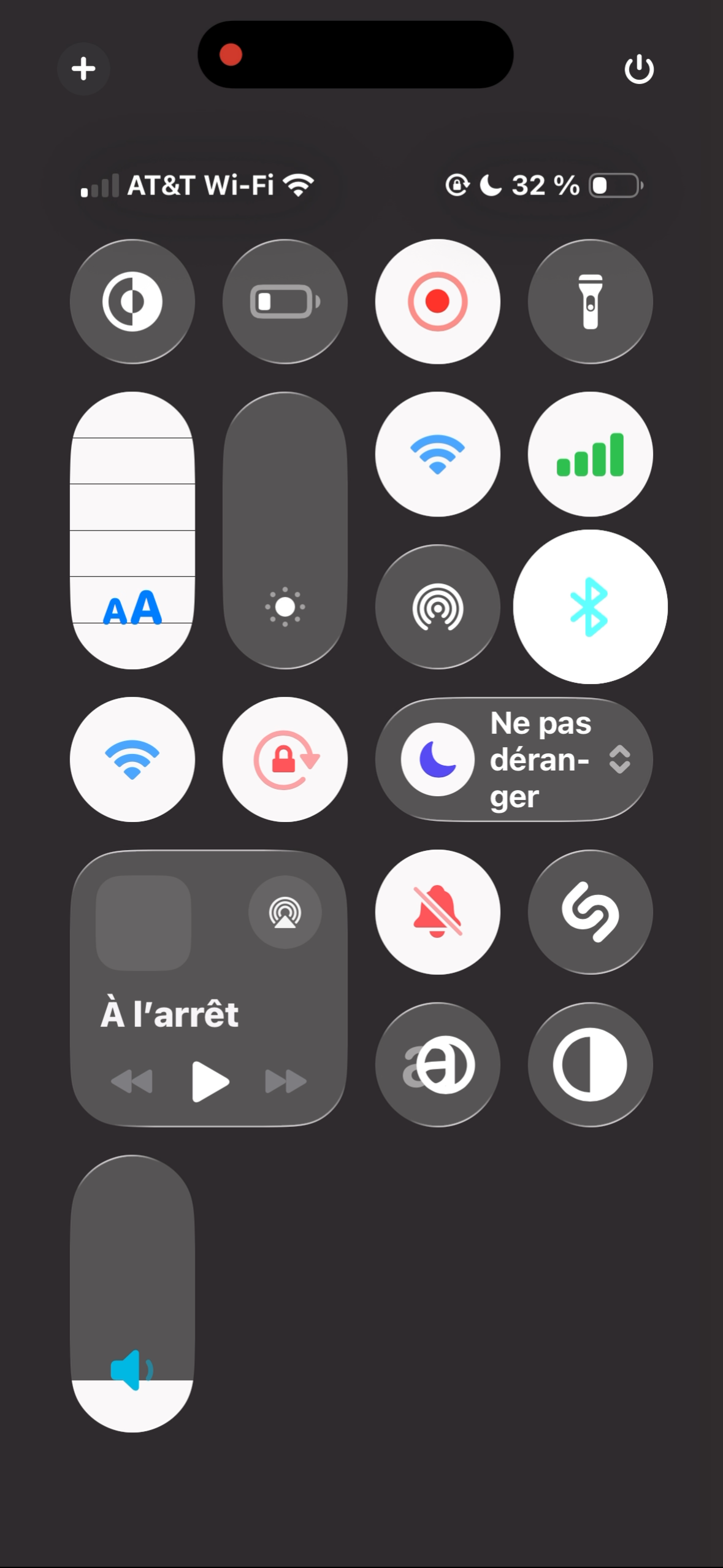Disable the rotation lock
The width and height of the screenshot is (723, 1568).
click(285, 759)
